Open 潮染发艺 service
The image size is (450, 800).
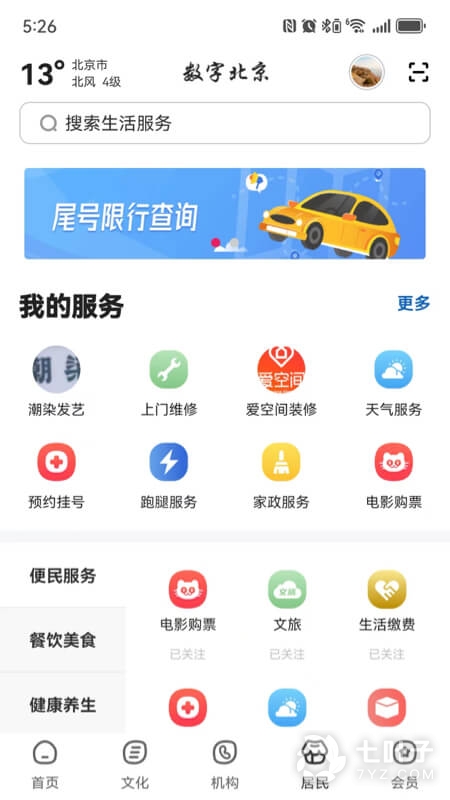(x=56, y=382)
